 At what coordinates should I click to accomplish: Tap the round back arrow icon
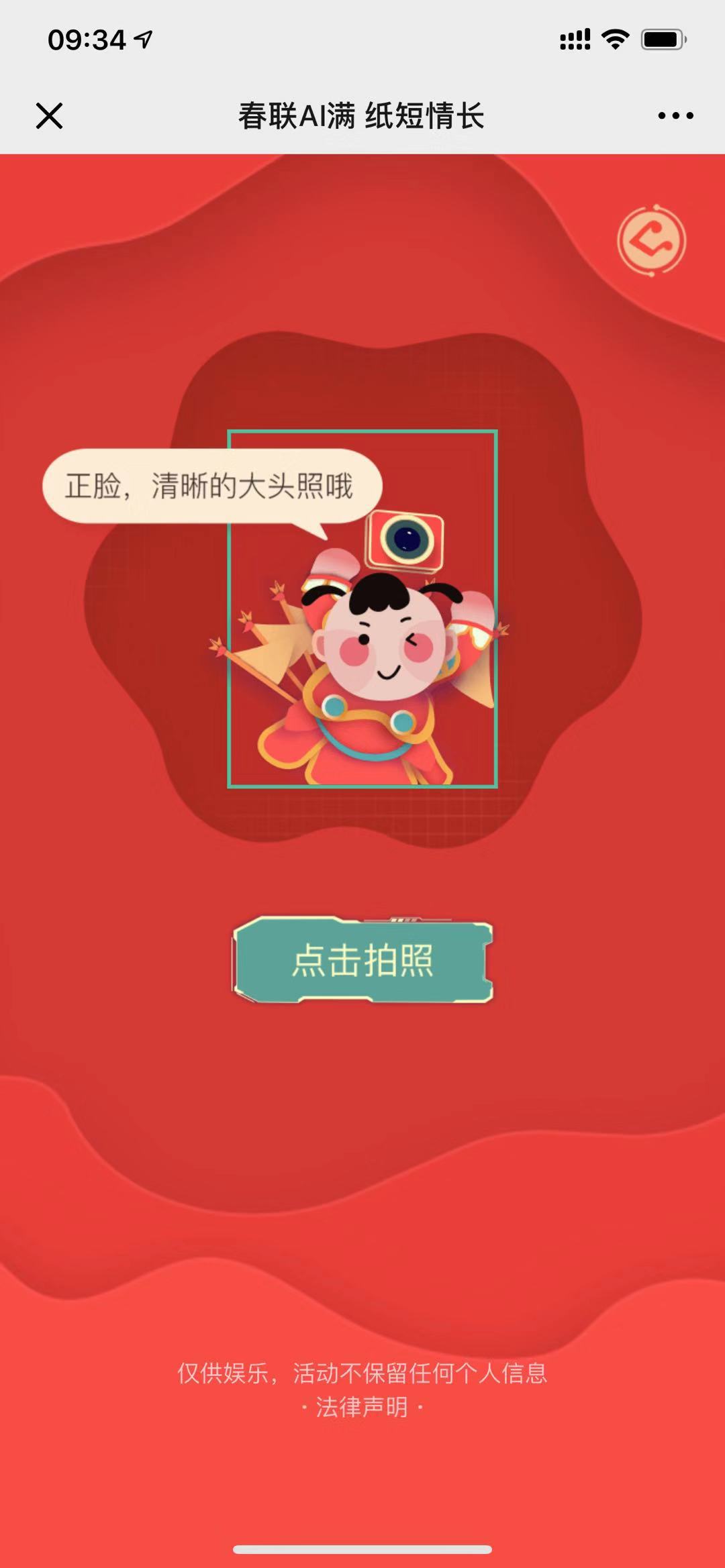651,241
